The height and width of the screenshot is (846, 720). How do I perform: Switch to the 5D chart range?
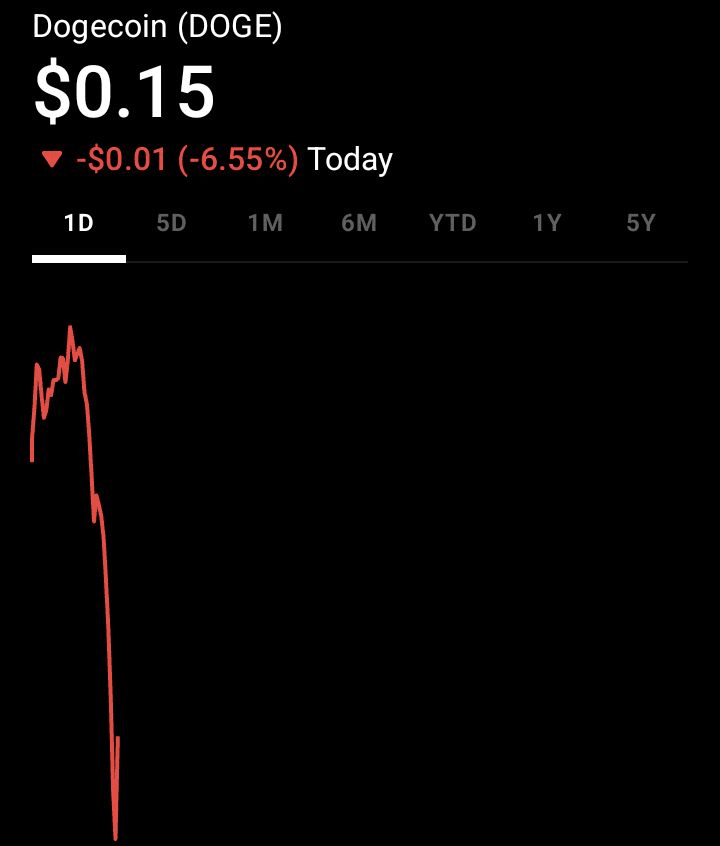(172, 223)
